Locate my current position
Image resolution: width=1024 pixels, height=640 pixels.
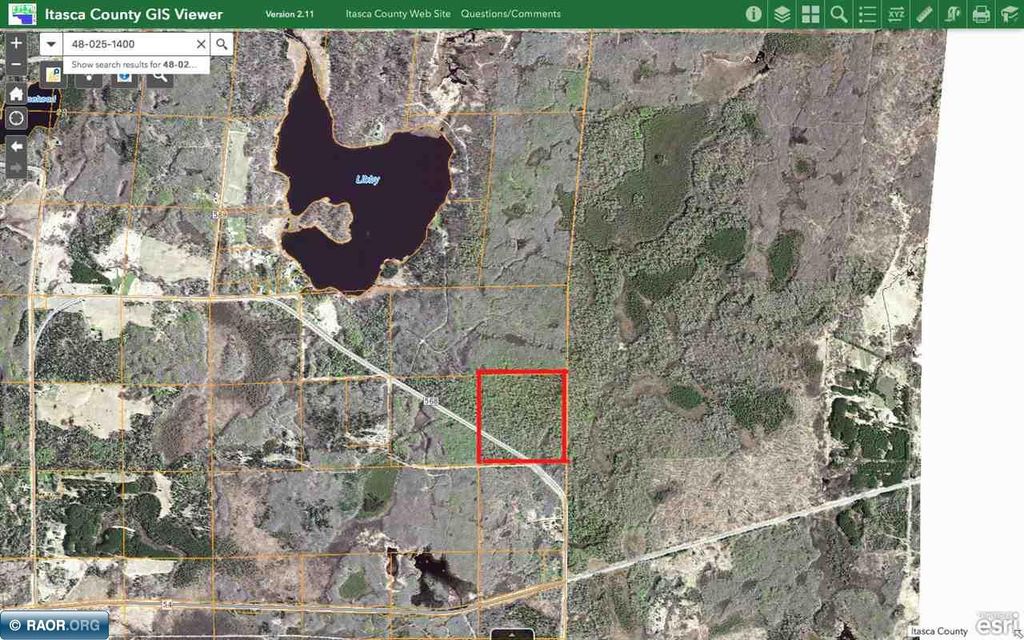click(16, 118)
